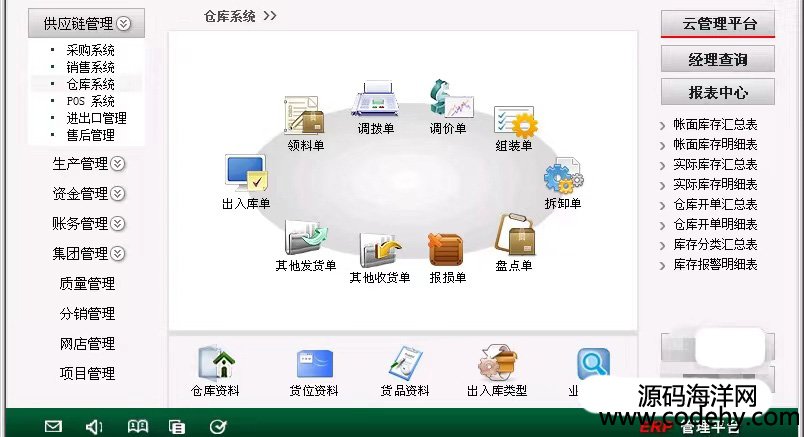804x437 pixels.
Task: Open the 云管理平台 button
Action: pyautogui.click(x=717, y=24)
